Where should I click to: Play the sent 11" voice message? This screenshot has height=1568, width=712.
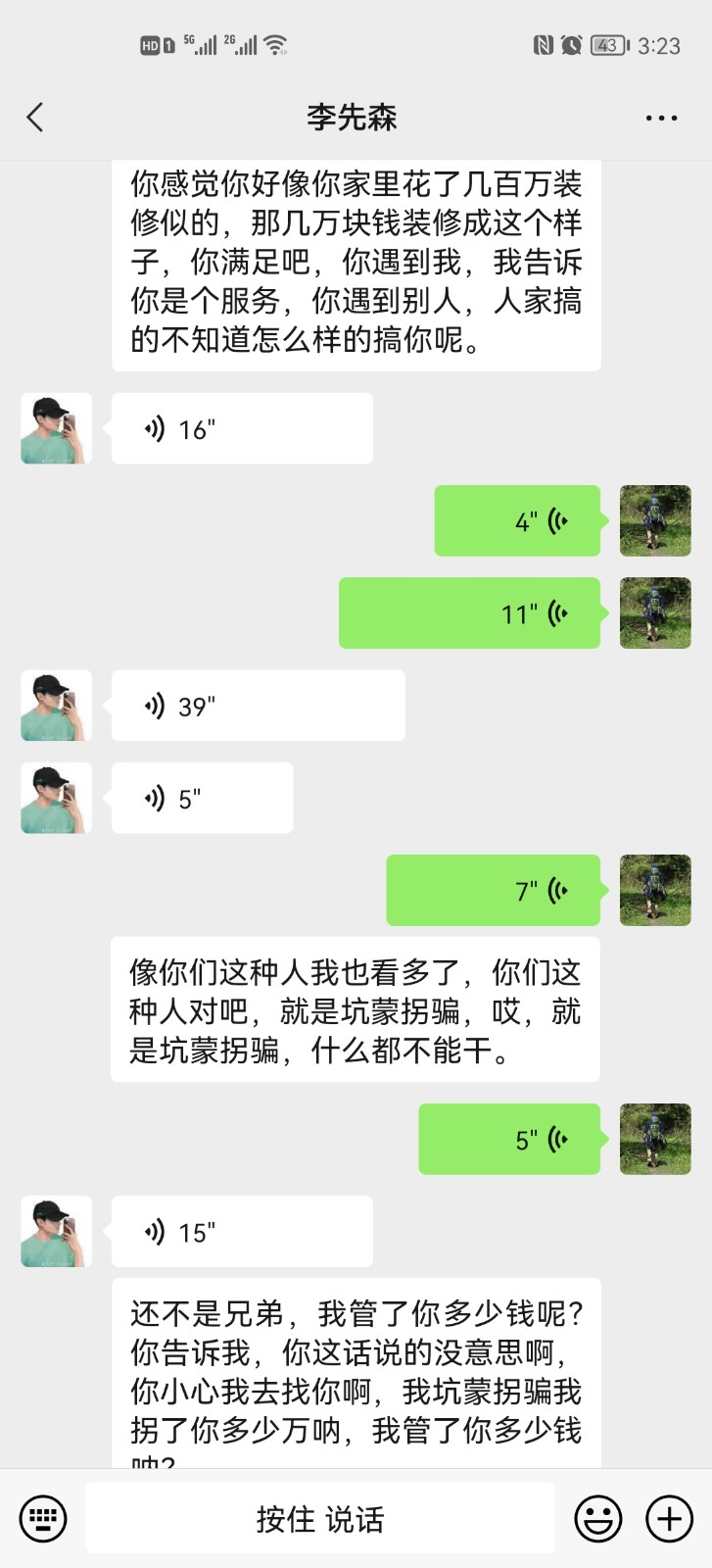(469, 613)
